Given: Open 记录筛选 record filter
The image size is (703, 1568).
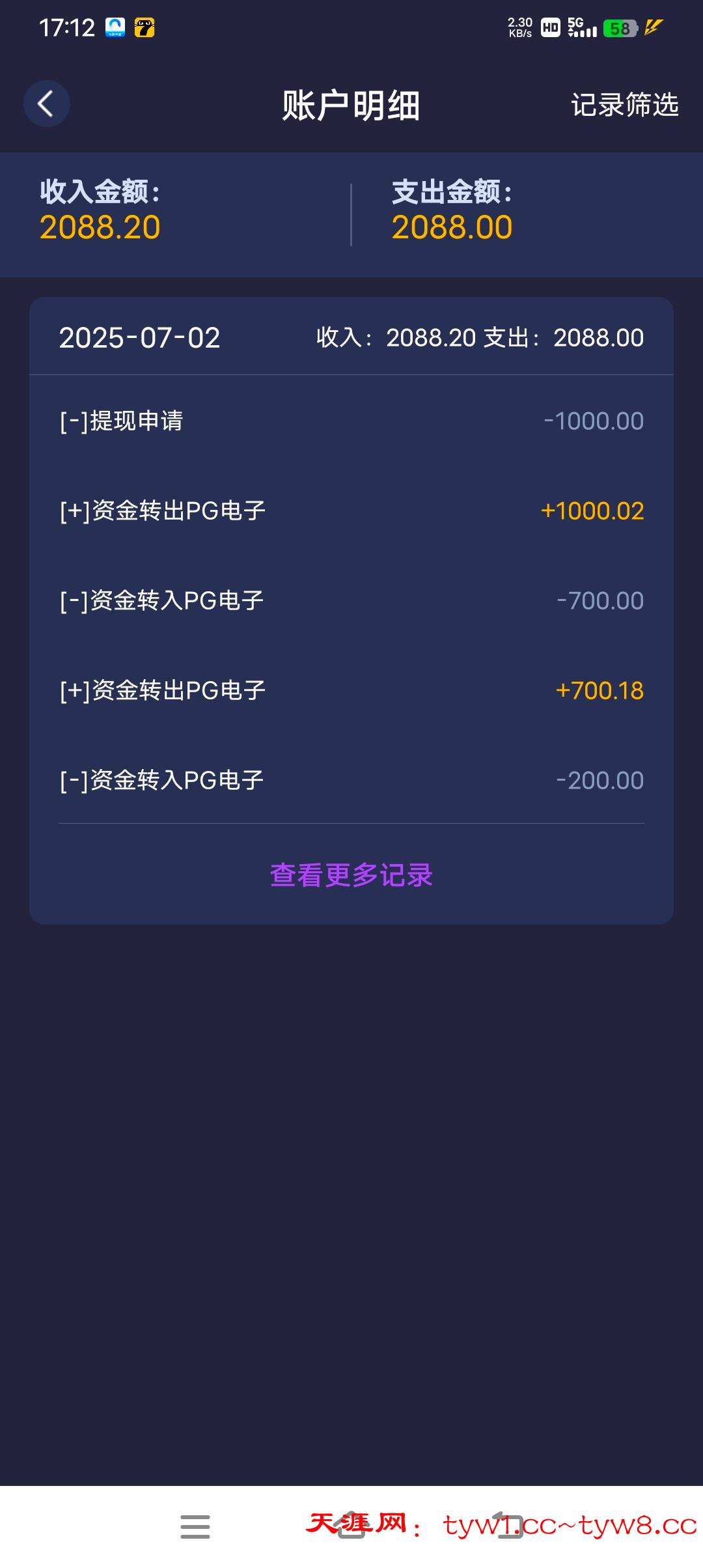Looking at the screenshot, I should click(624, 105).
